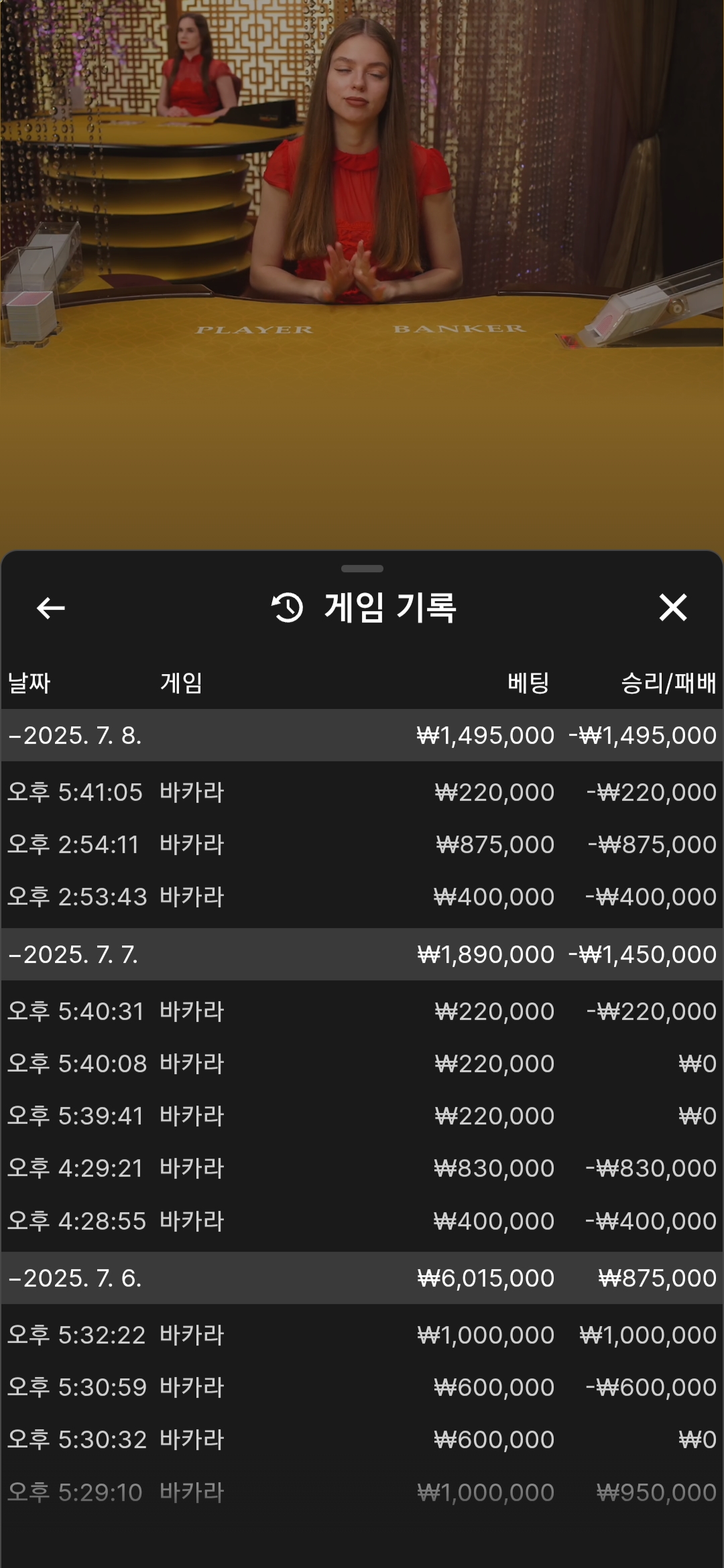The height and width of the screenshot is (1568, 724).
Task: Collapse the 2025. 7. 8. date group
Action: pyautogui.click(x=75, y=735)
